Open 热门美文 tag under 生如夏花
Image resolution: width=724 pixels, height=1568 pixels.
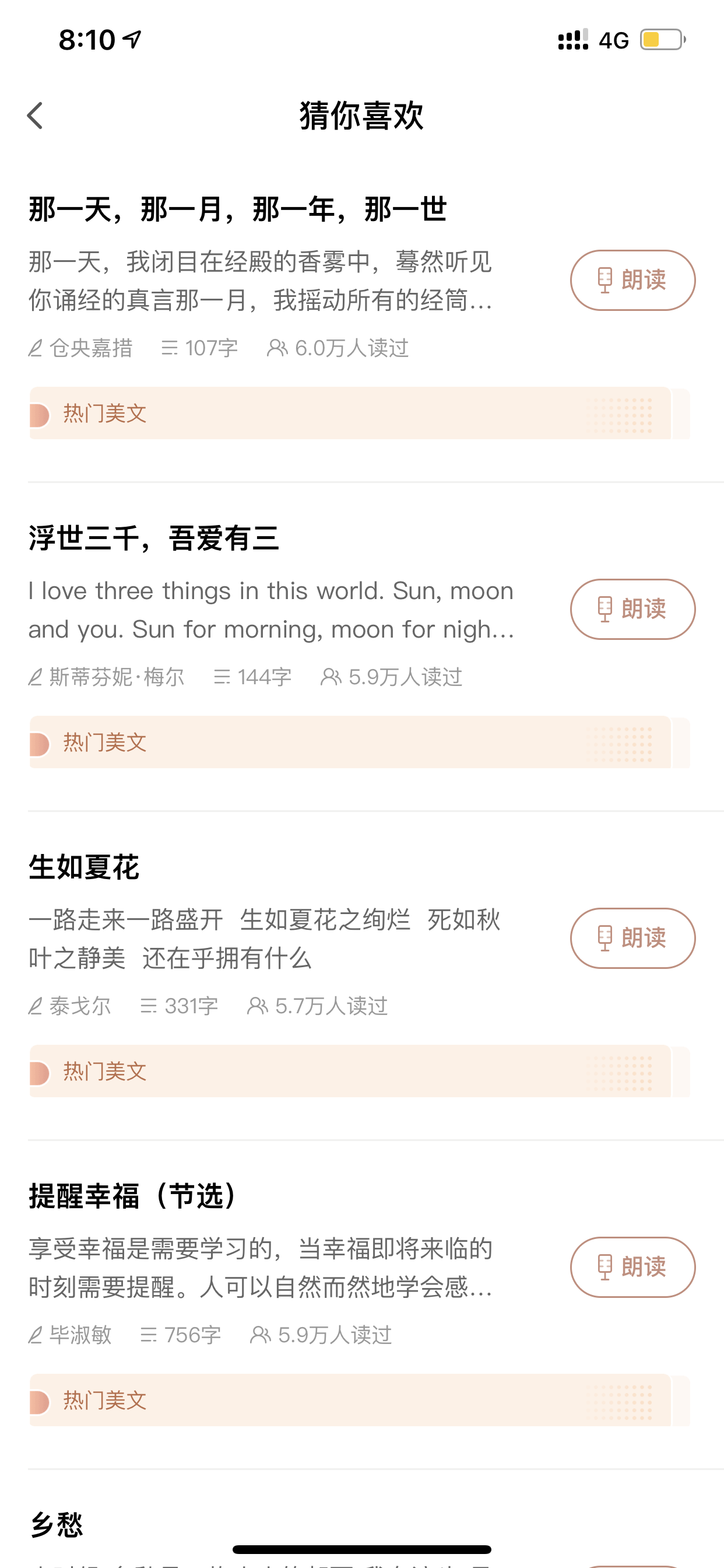[x=360, y=1072]
